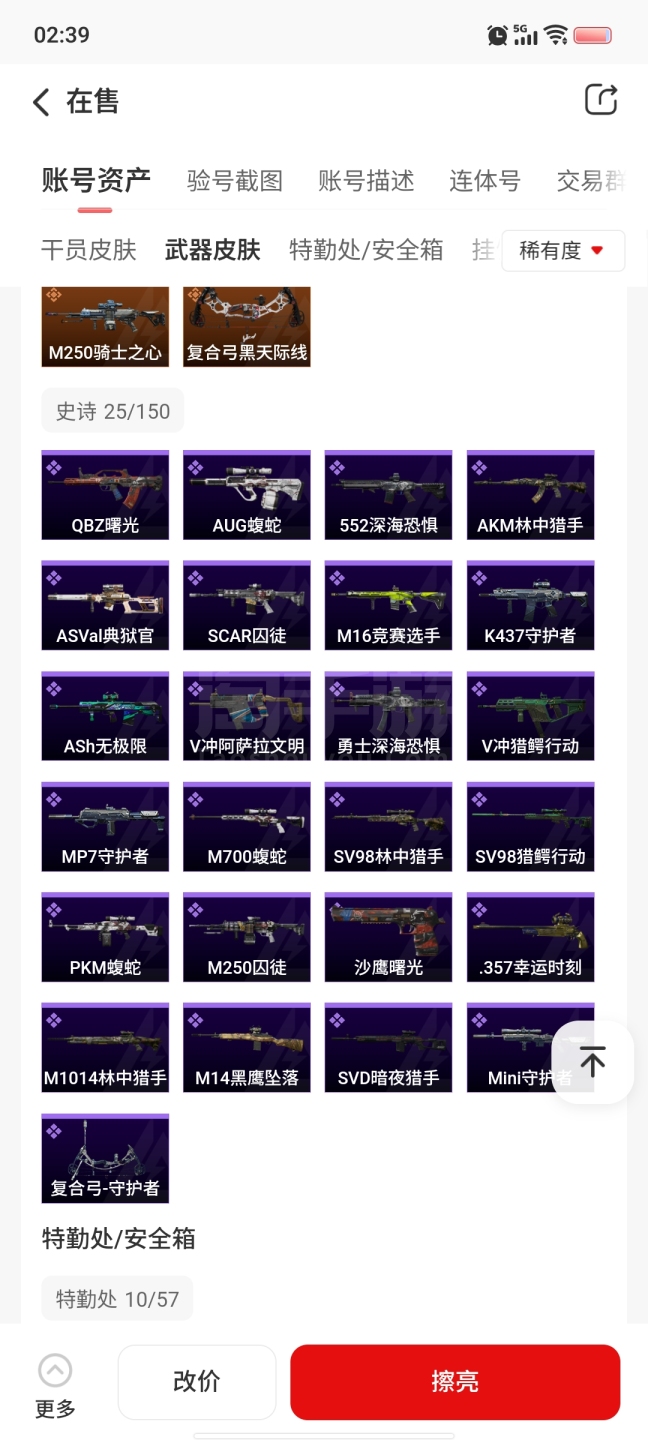Open the M250骑士之心 skin tile

pos(105,326)
